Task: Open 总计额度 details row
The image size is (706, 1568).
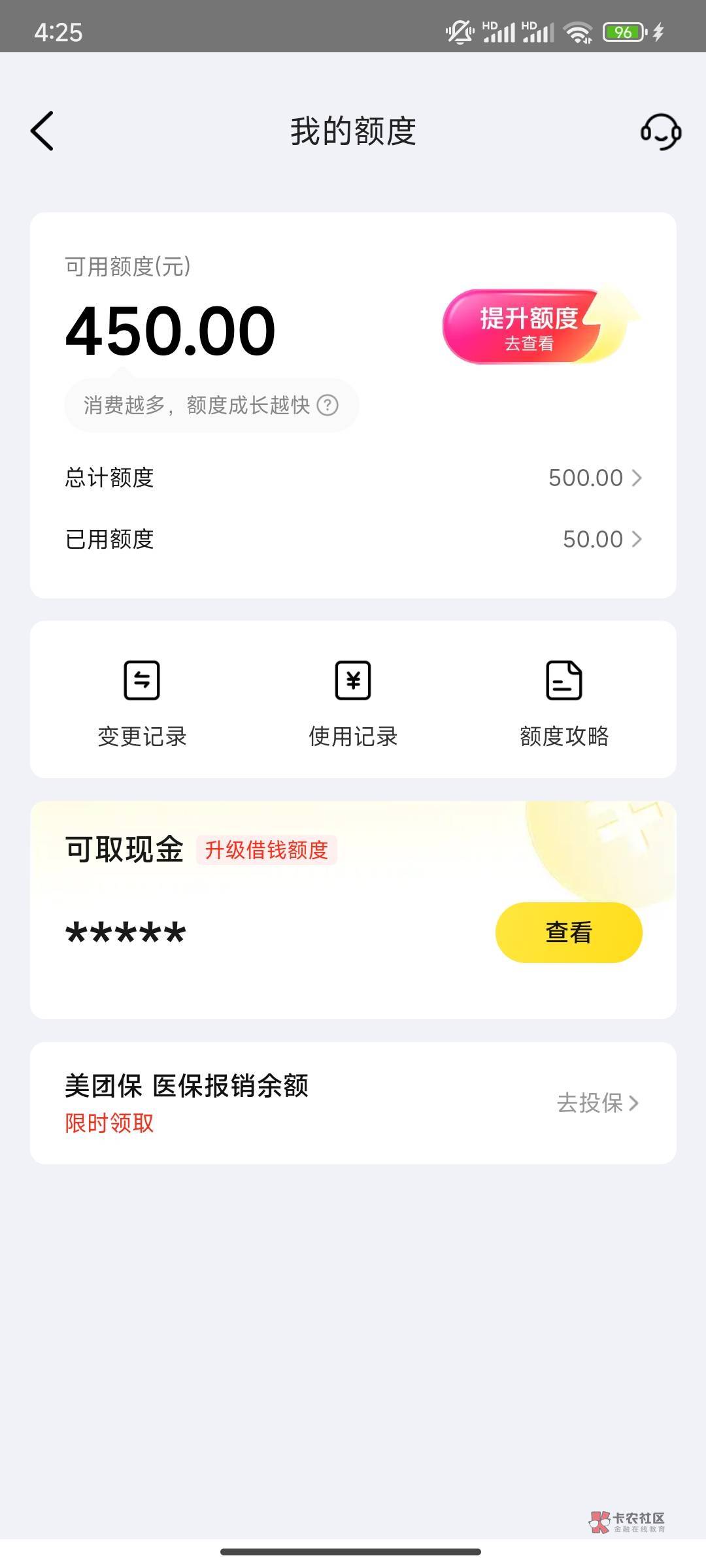Action: point(353,478)
